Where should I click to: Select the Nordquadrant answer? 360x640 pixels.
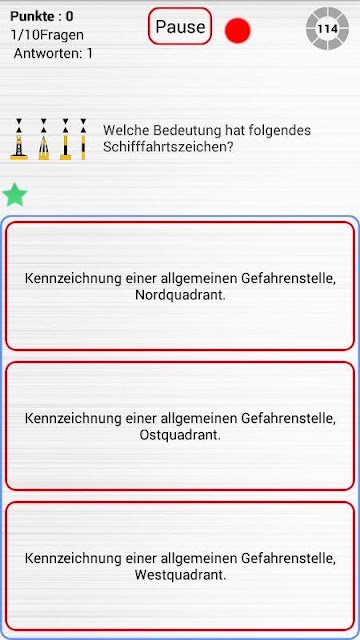tap(180, 286)
